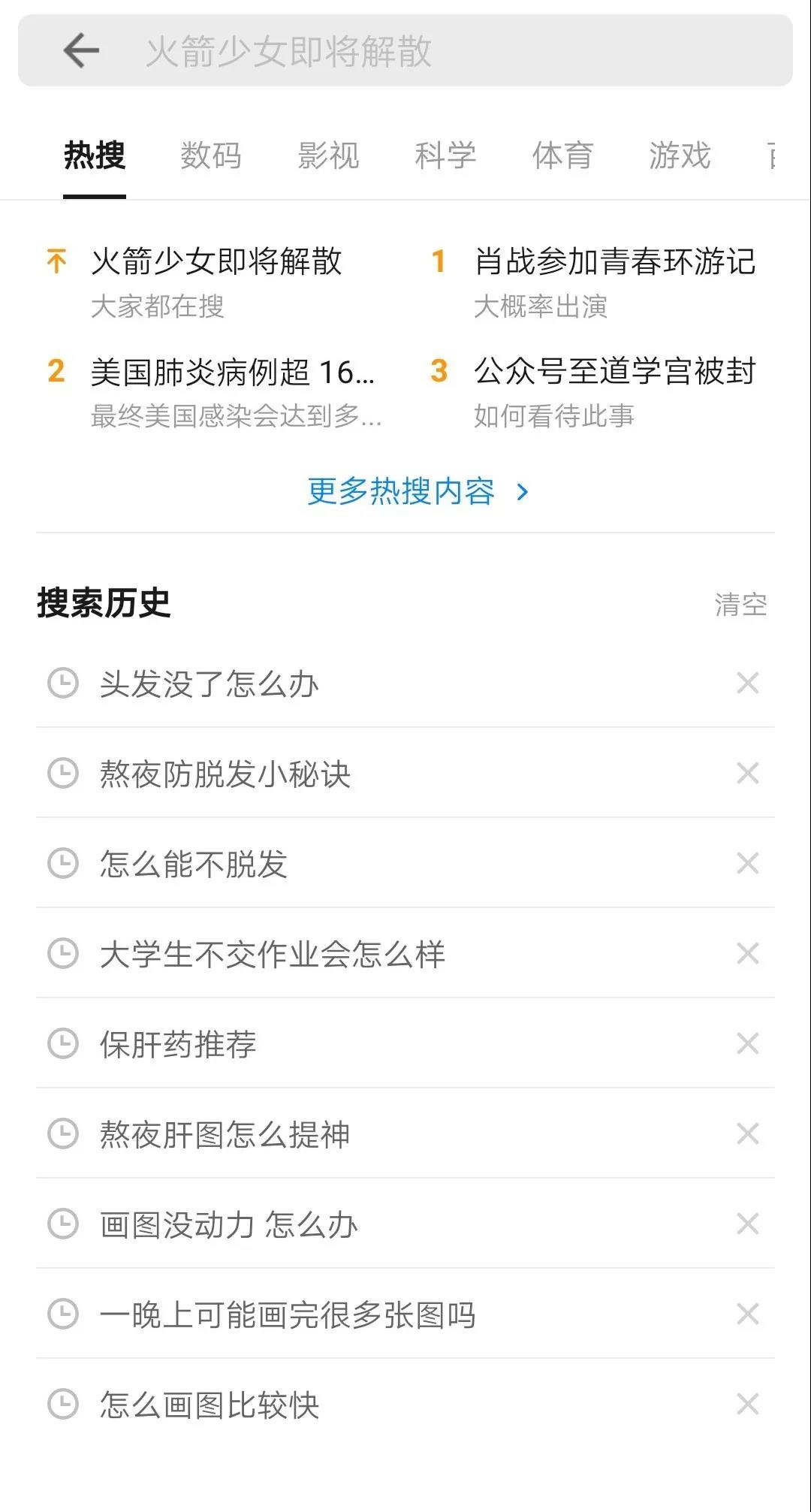Select the 科学 tab

tap(445, 155)
